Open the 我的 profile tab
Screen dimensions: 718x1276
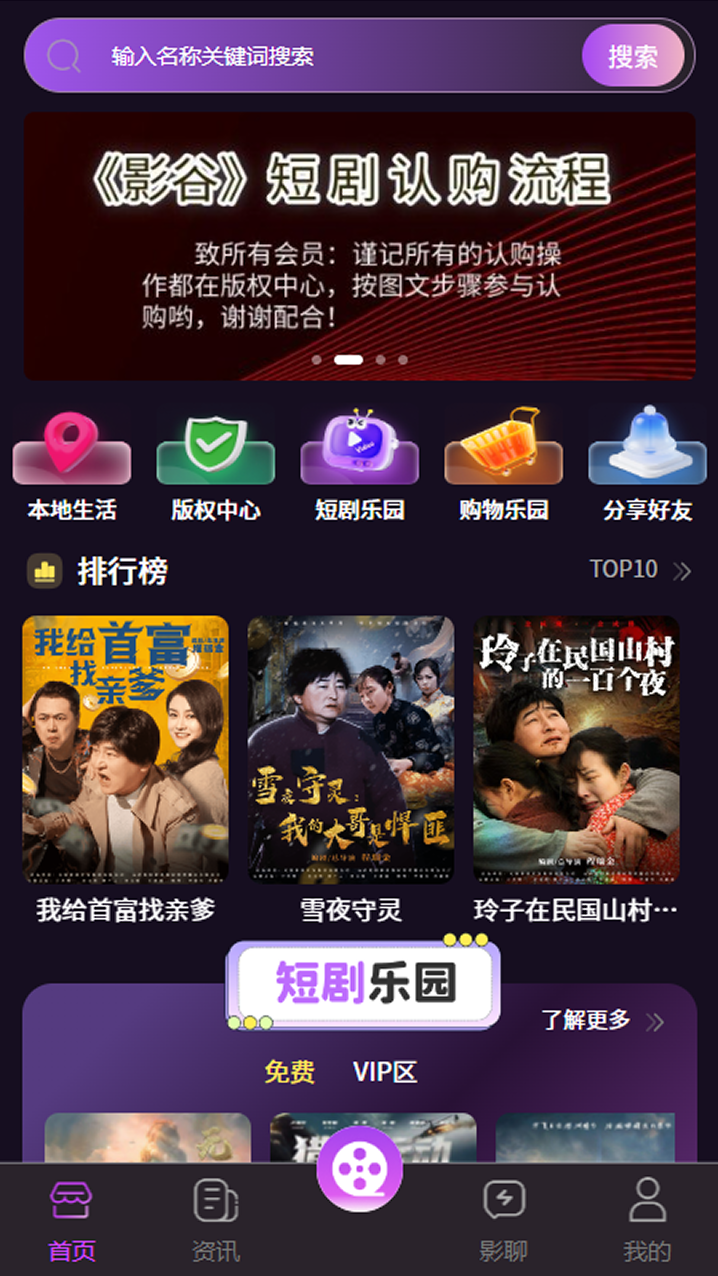647,1220
